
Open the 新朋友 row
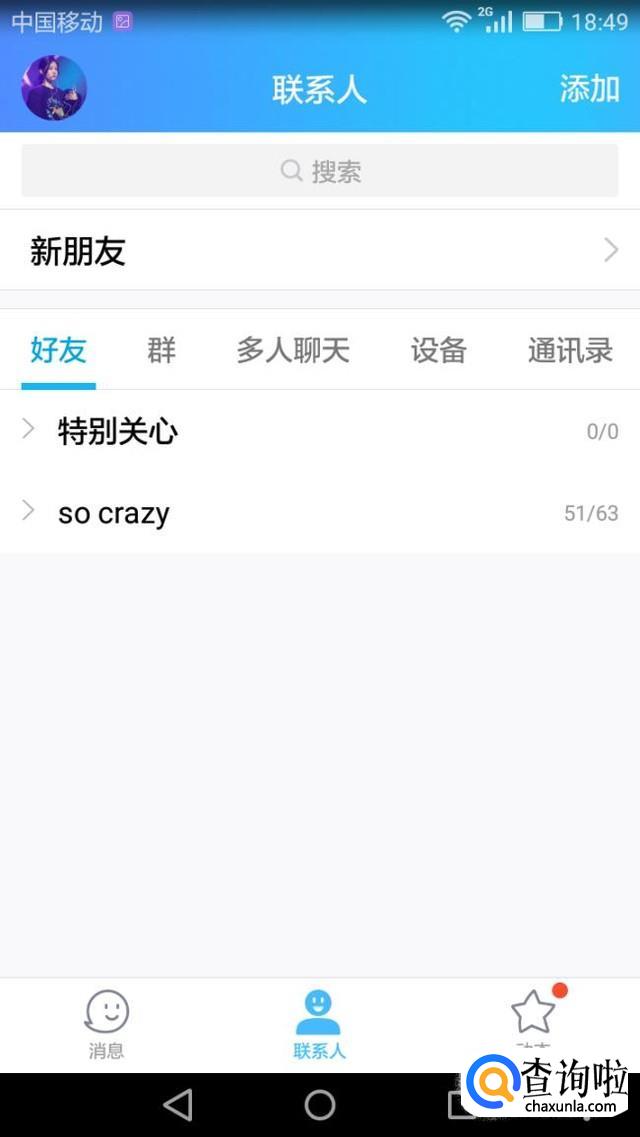pos(320,251)
